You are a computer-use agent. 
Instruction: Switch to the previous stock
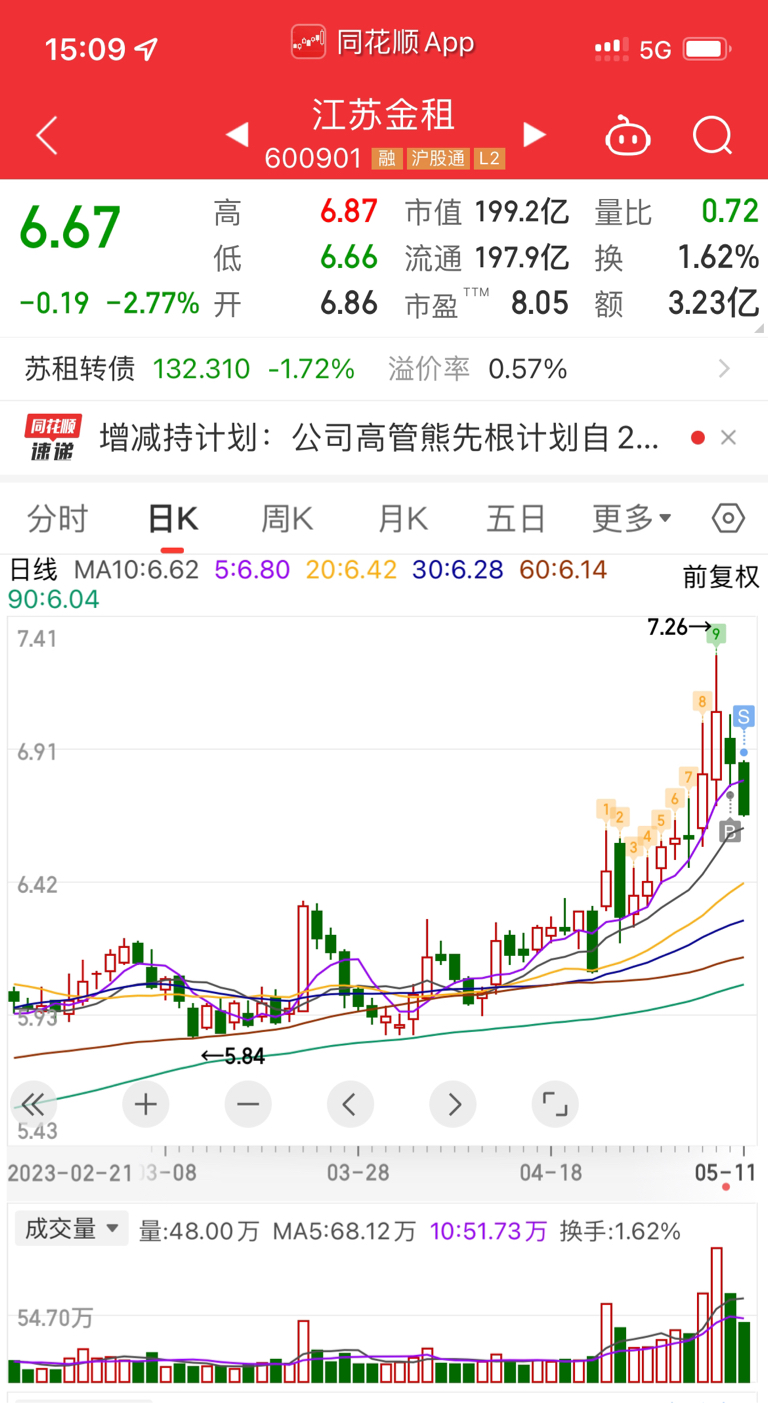237,134
